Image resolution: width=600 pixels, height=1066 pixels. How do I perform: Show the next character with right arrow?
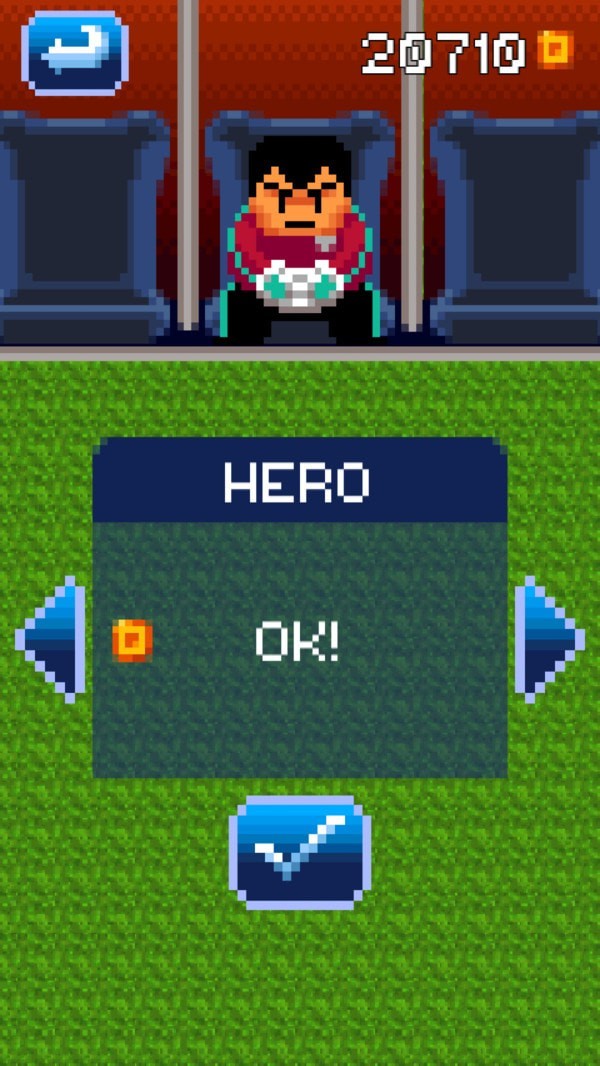click(547, 638)
